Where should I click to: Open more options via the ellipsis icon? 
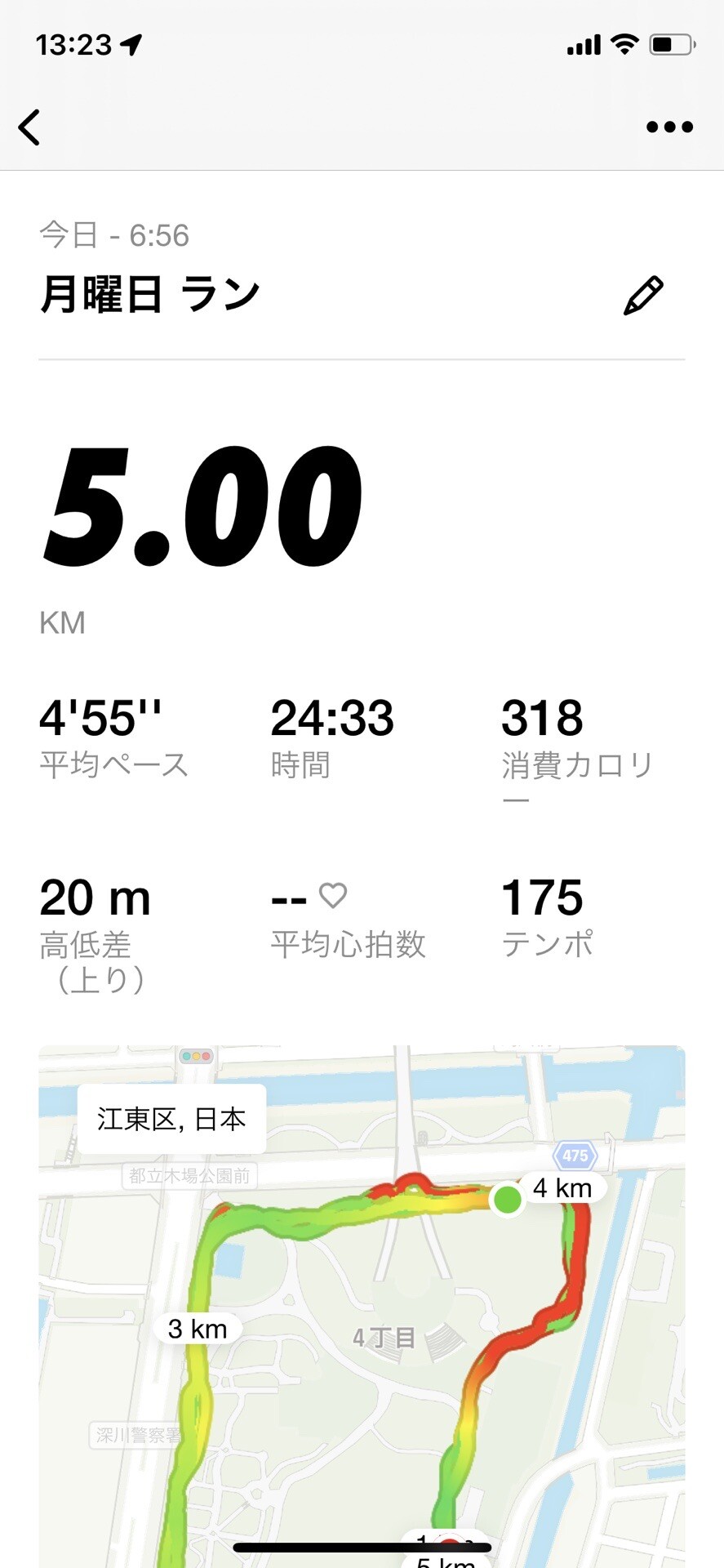click(x=668, y=127)
